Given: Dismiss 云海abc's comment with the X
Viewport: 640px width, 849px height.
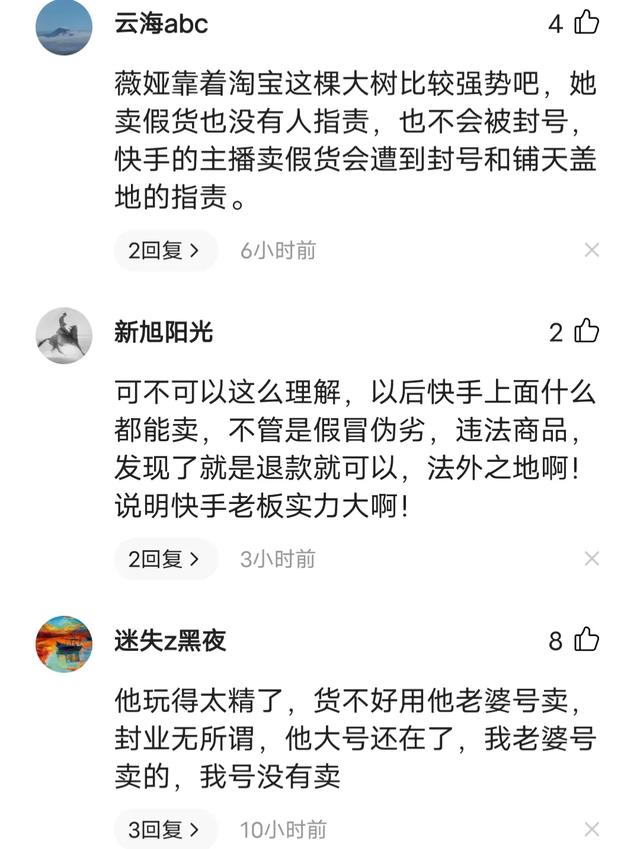Looking at the screenshot, I should (x=591, y=250).
